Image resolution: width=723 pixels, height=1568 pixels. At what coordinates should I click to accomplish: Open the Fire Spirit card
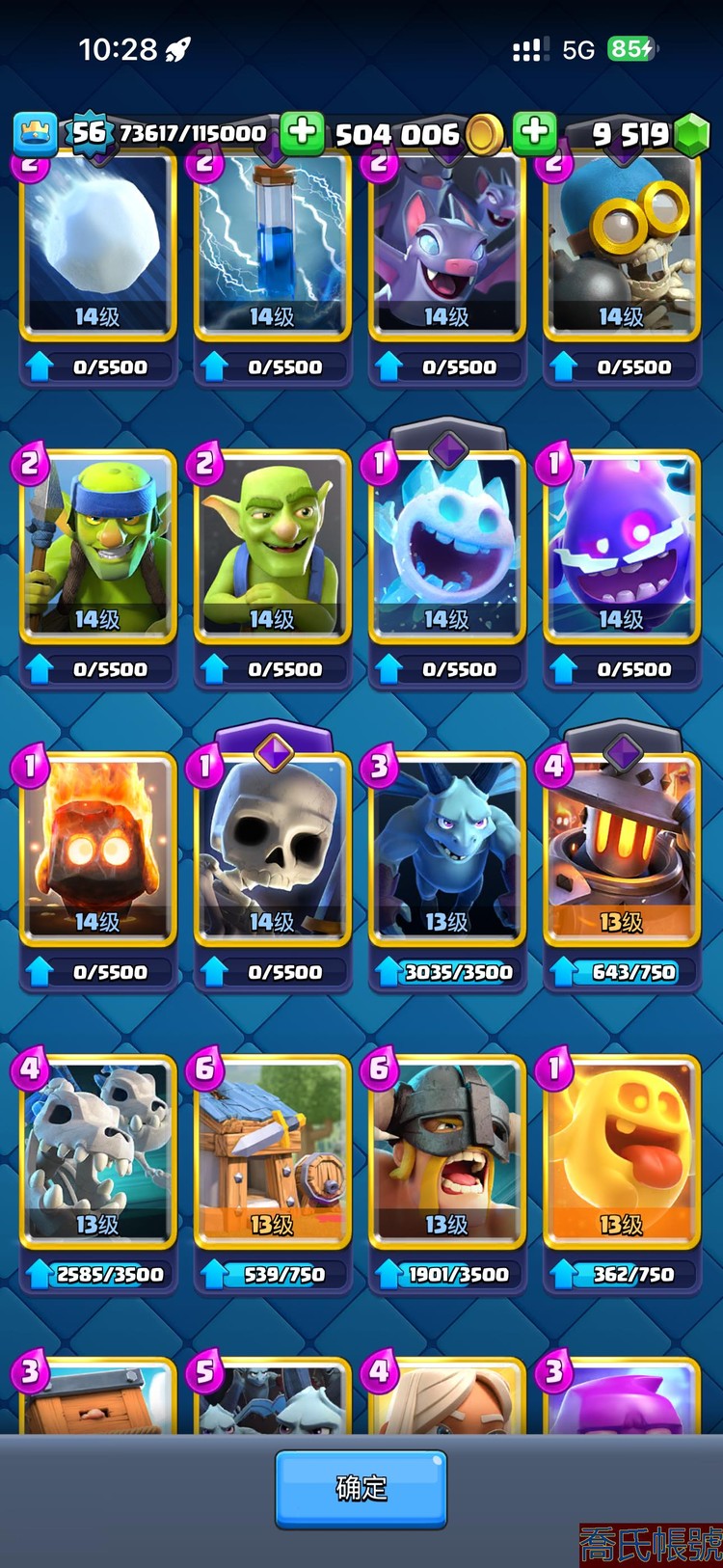pos(97,849)
